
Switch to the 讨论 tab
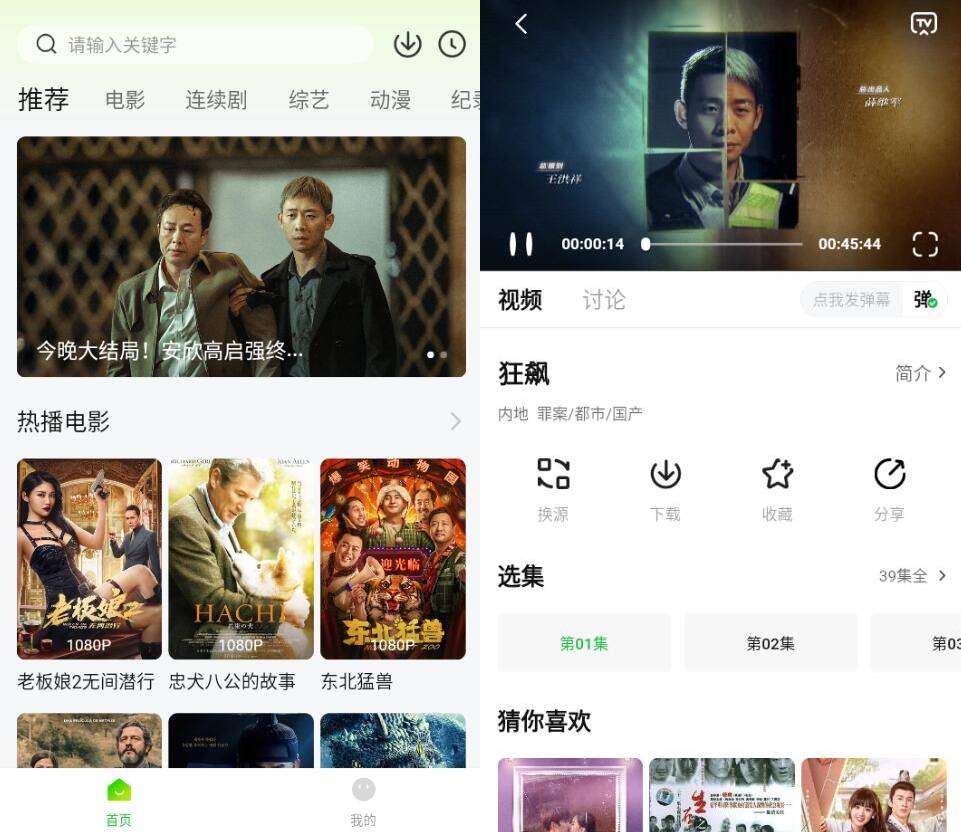tap(604, 300)
